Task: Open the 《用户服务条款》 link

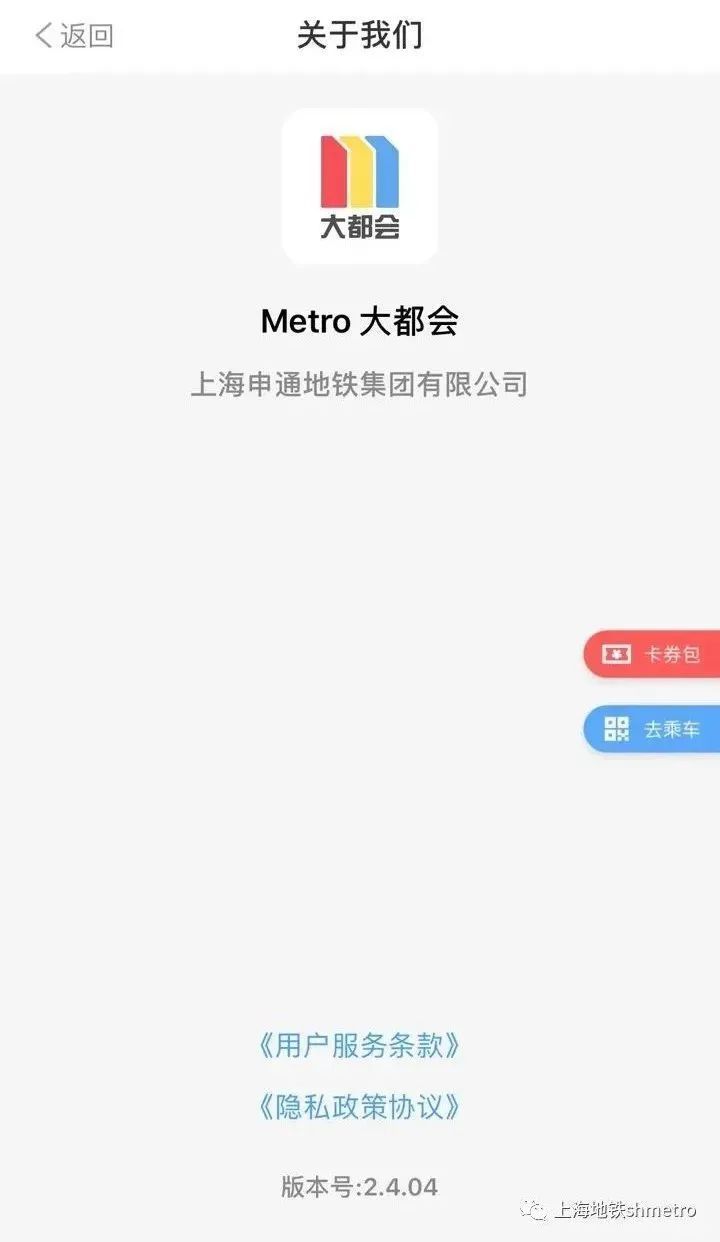Action: pyautogui.click(x=360, y=1046)
